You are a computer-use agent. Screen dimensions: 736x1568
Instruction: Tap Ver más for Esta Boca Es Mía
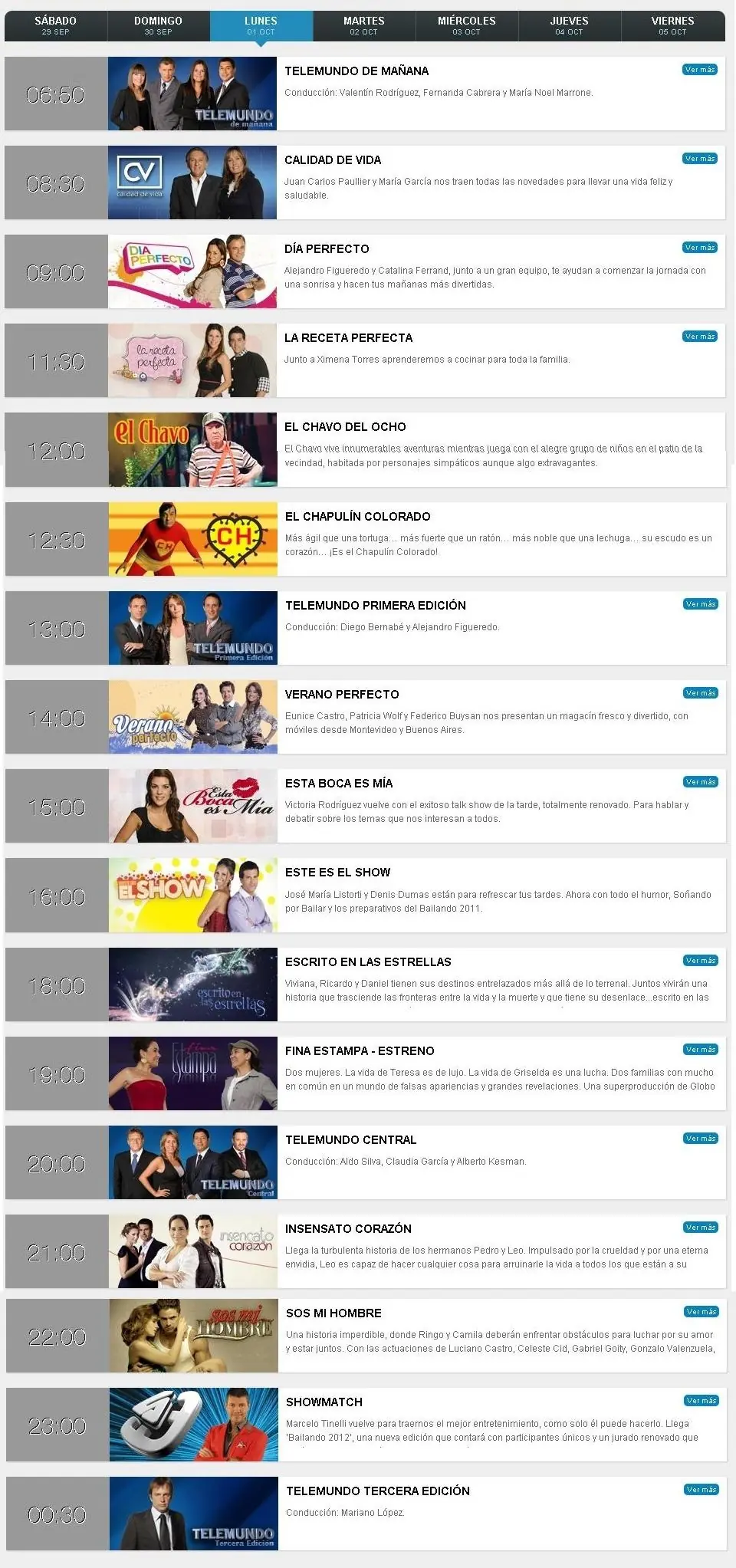tap(700, 782)
